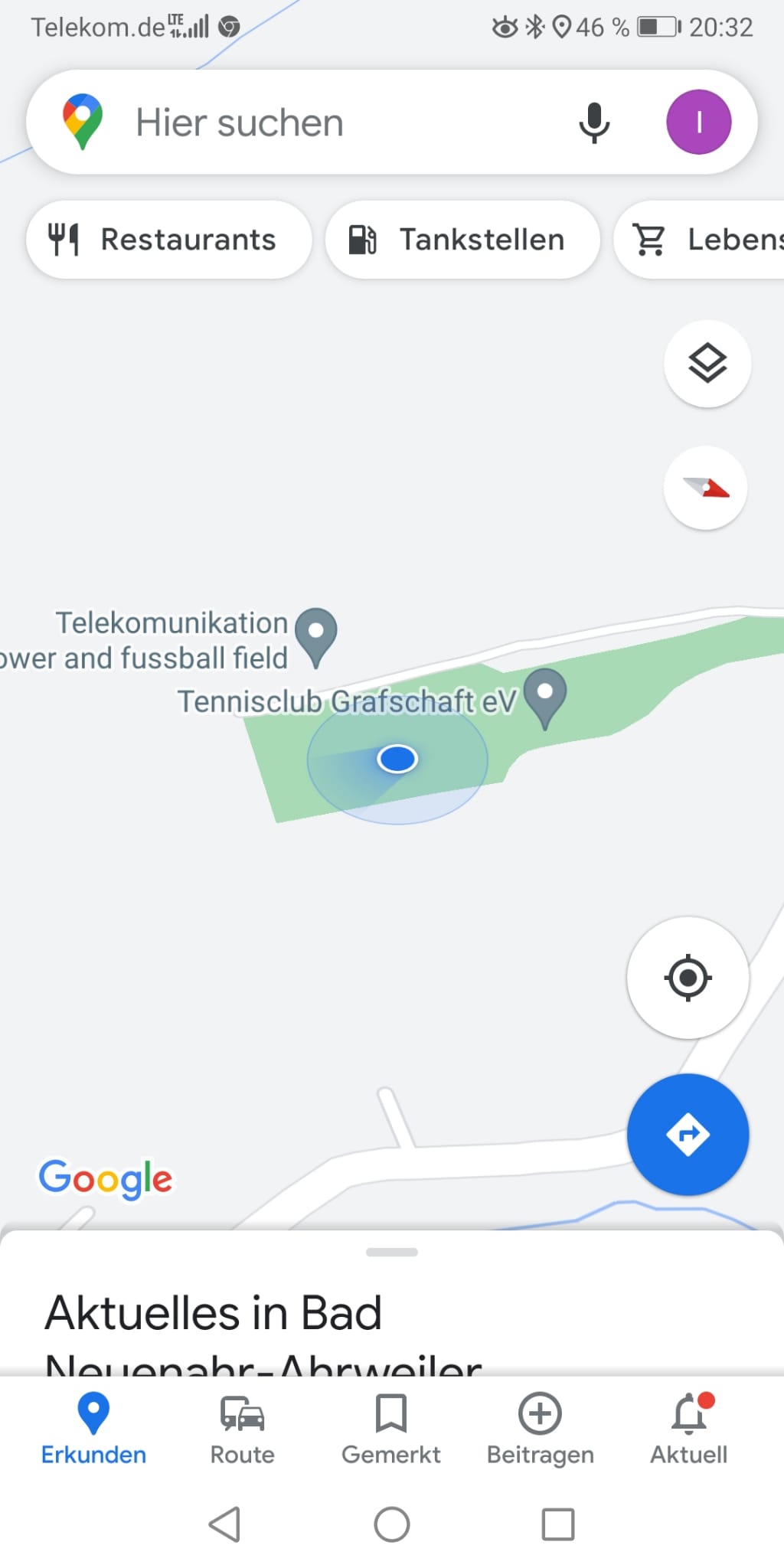Image resolution: width=784 pixels, height=1568 pixels.
Task: Open the map layers selector icon
Action: pyautogui.click(x=706, y=364)
